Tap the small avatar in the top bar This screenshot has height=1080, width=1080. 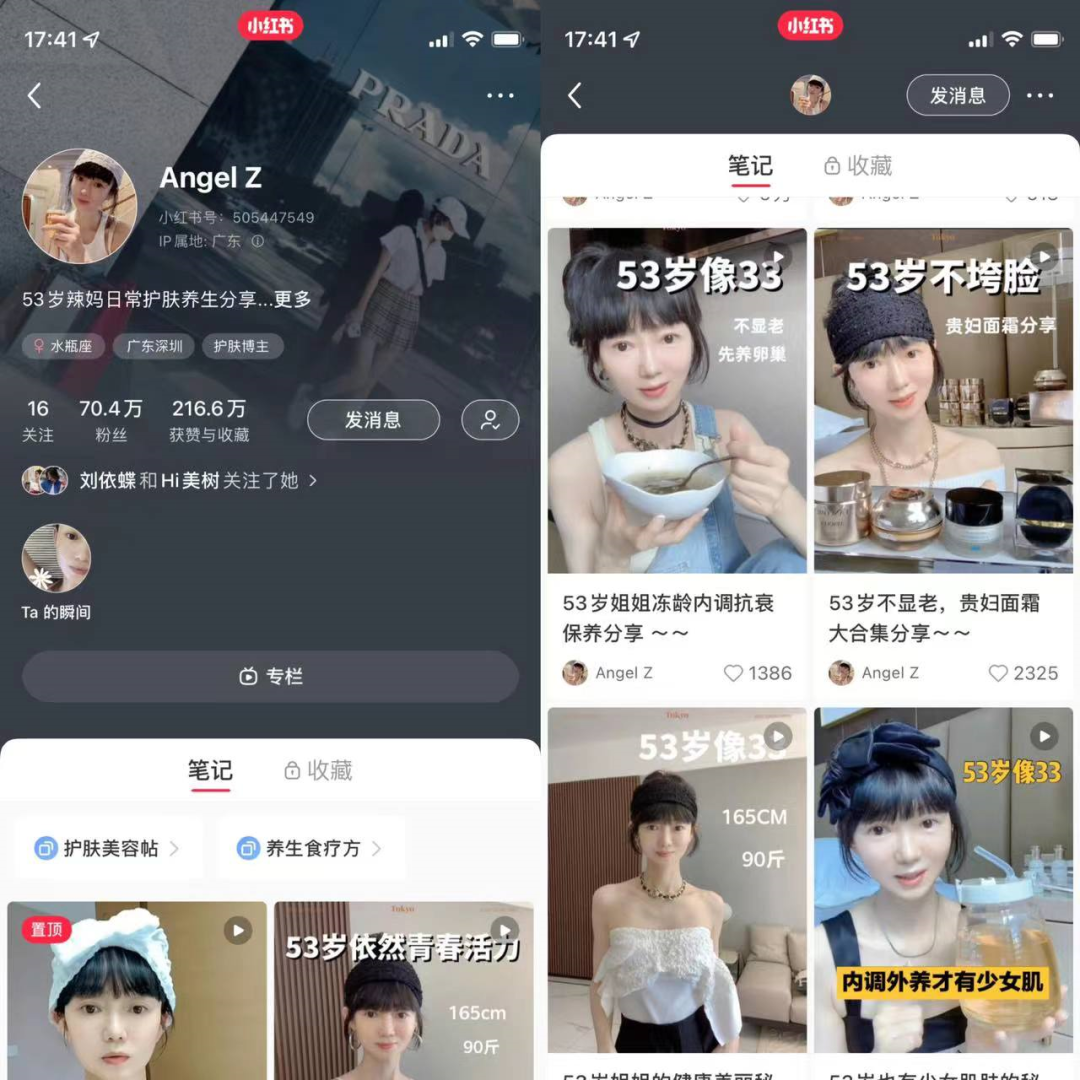click(810, 96)
